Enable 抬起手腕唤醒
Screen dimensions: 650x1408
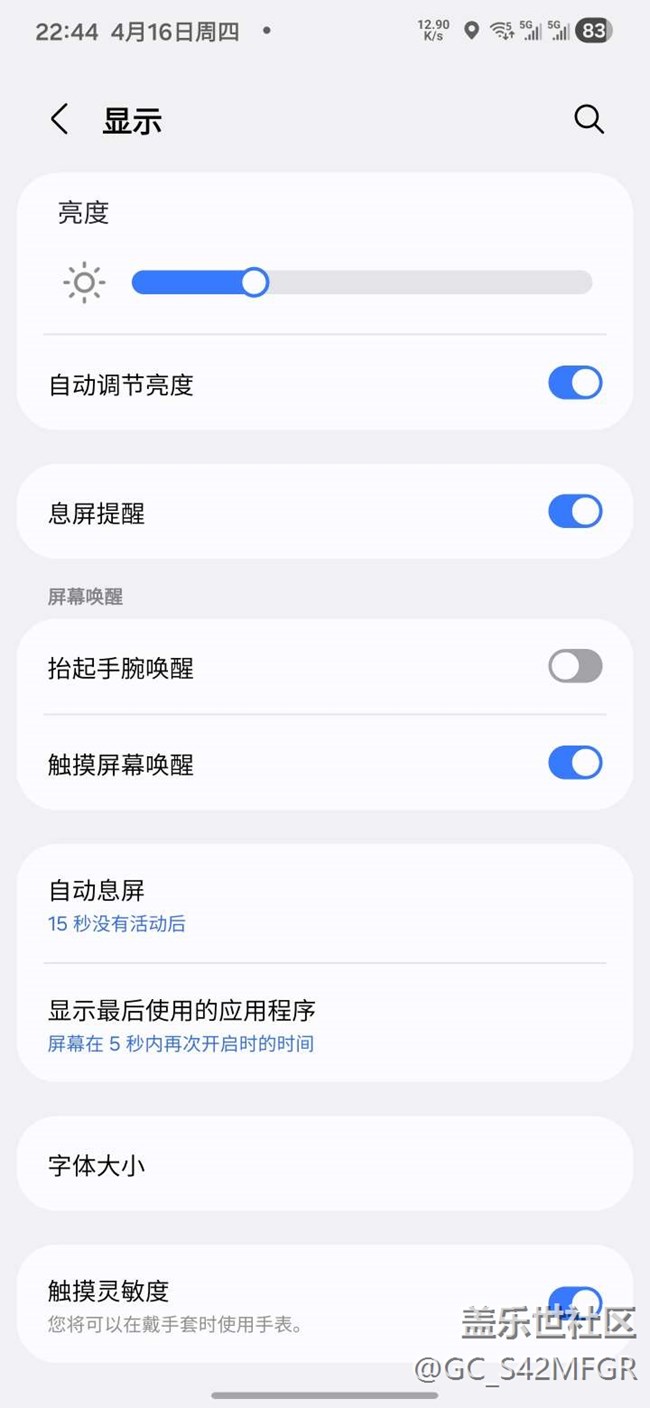pos(575,666)
